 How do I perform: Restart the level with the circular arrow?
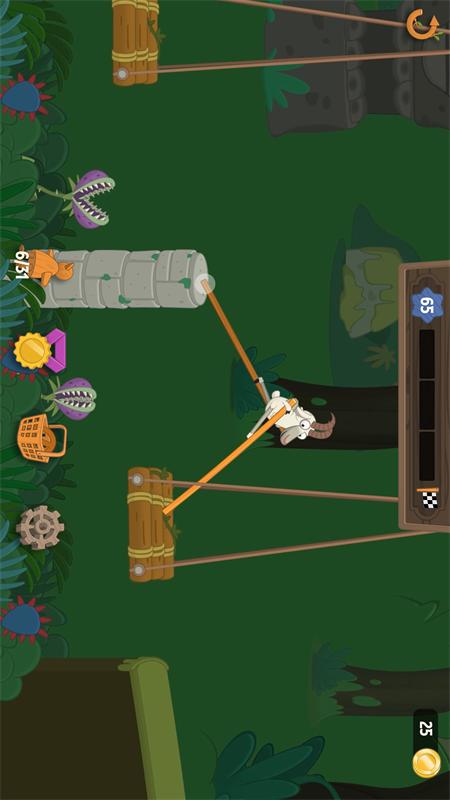tap(422, 24)
